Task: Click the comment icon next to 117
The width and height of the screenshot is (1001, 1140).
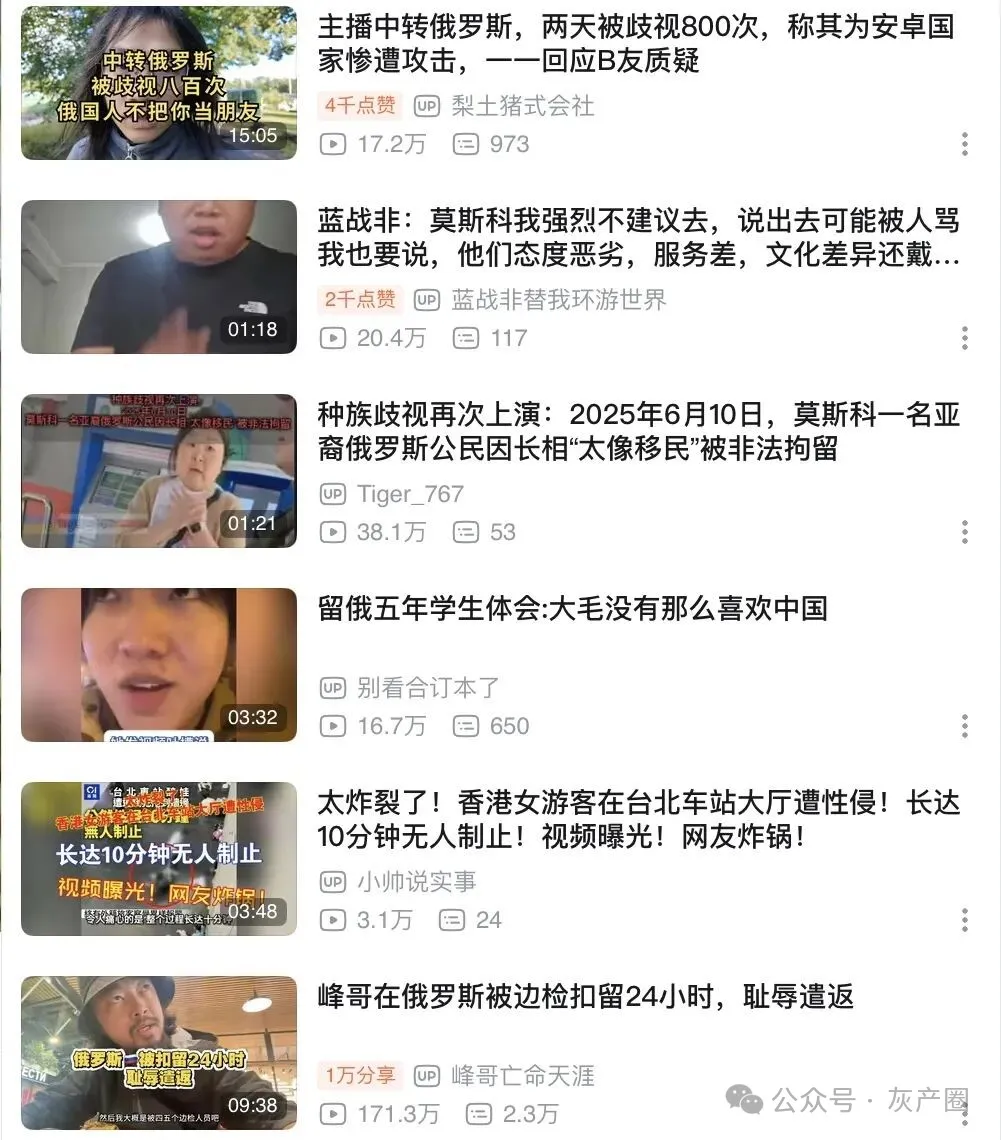Action: (465, 338)
